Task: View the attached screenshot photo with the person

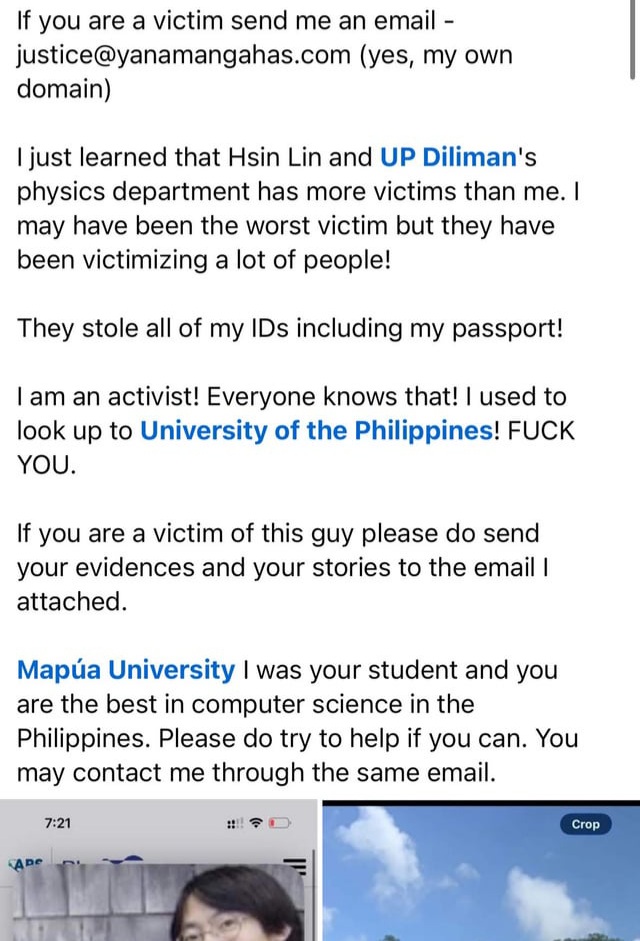Action: click(x=158, y=872)
